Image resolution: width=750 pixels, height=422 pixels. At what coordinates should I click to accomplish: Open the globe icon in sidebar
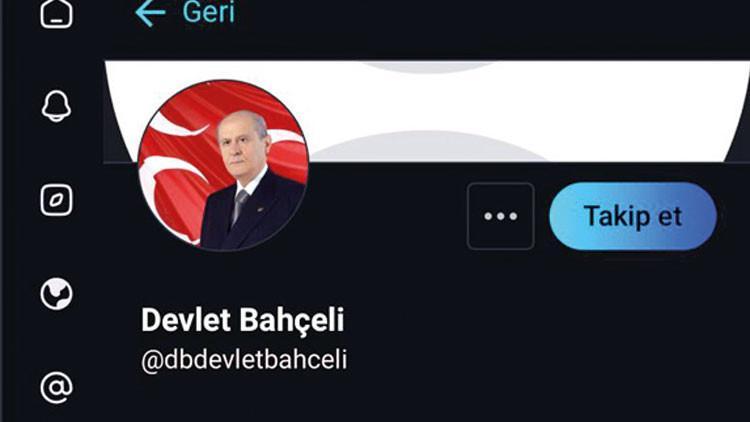[56, 293]
